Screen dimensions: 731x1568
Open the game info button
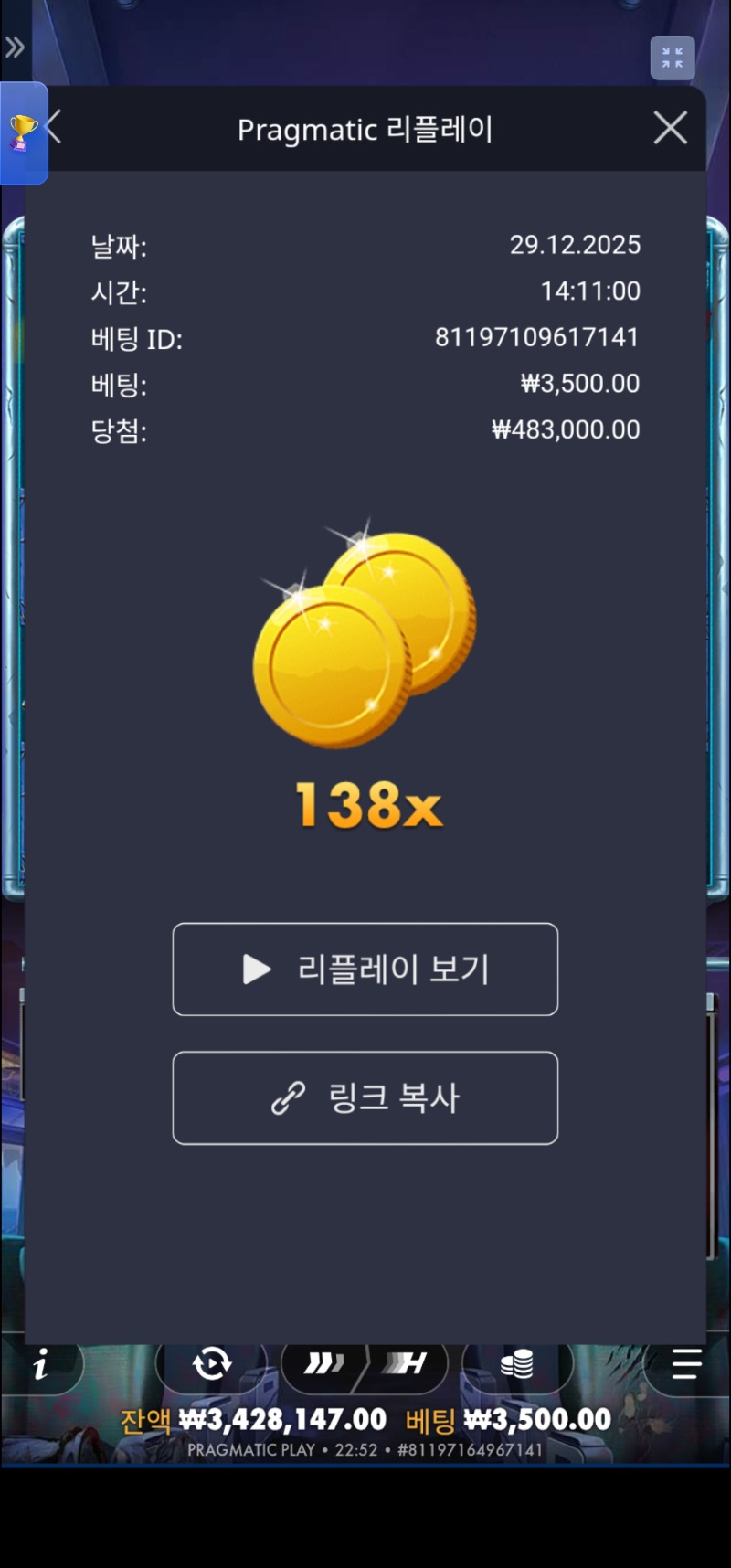[41, 1365]
